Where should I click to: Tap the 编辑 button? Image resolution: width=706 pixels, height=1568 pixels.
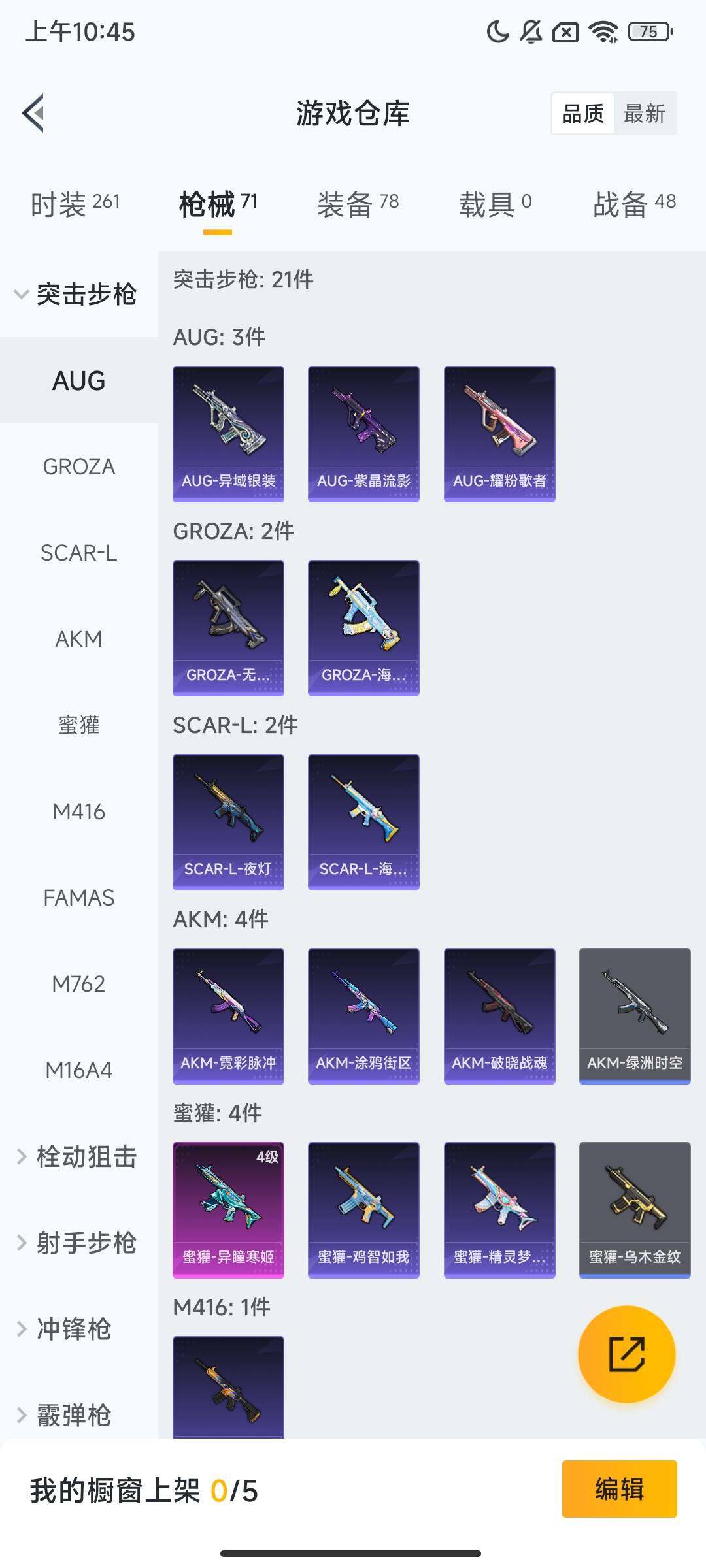tap(618, 1489)
